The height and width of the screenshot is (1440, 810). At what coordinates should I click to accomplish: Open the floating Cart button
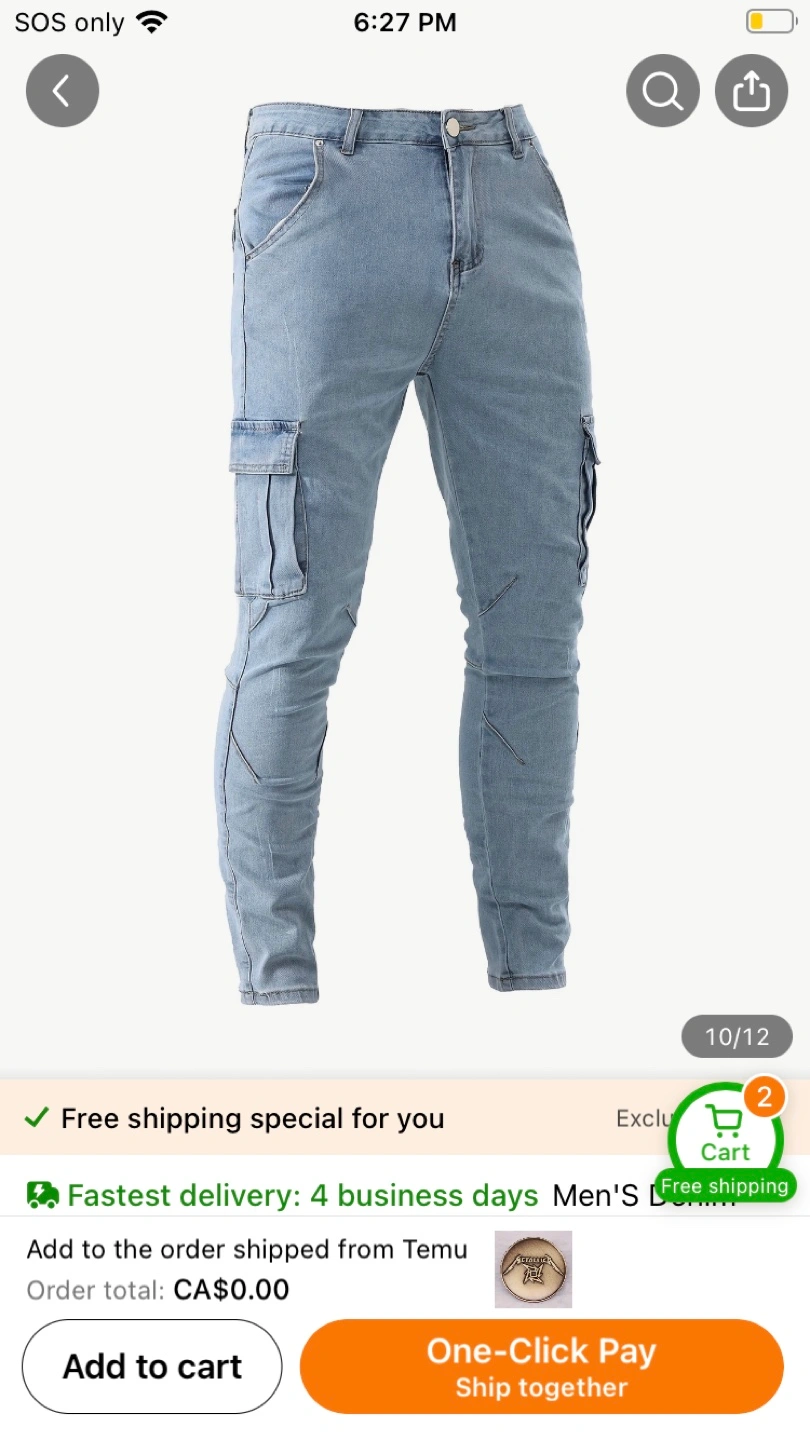tap(726, 1142)
